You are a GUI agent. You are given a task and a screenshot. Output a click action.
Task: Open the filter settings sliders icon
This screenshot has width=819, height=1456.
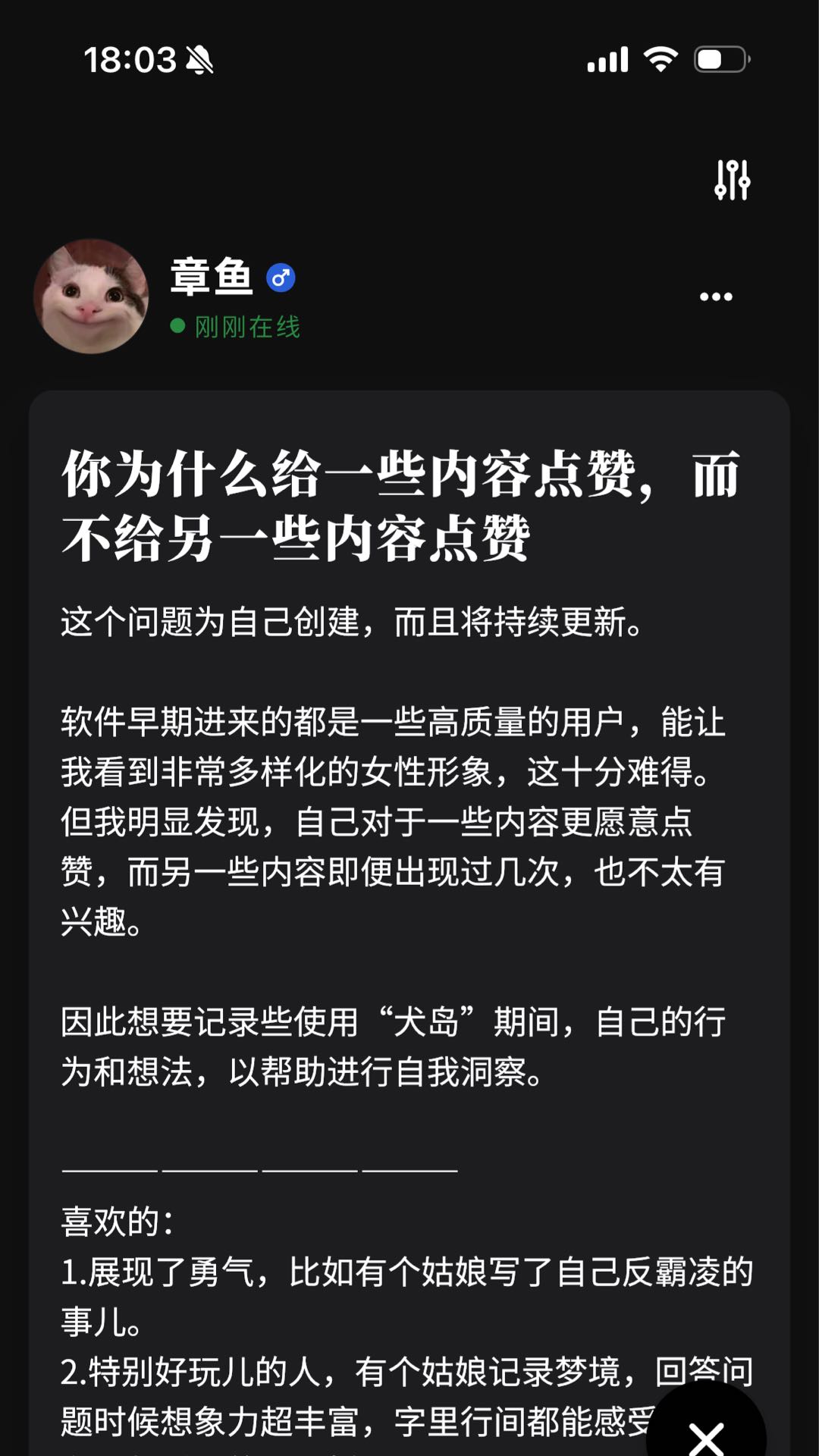coord(732,180)
